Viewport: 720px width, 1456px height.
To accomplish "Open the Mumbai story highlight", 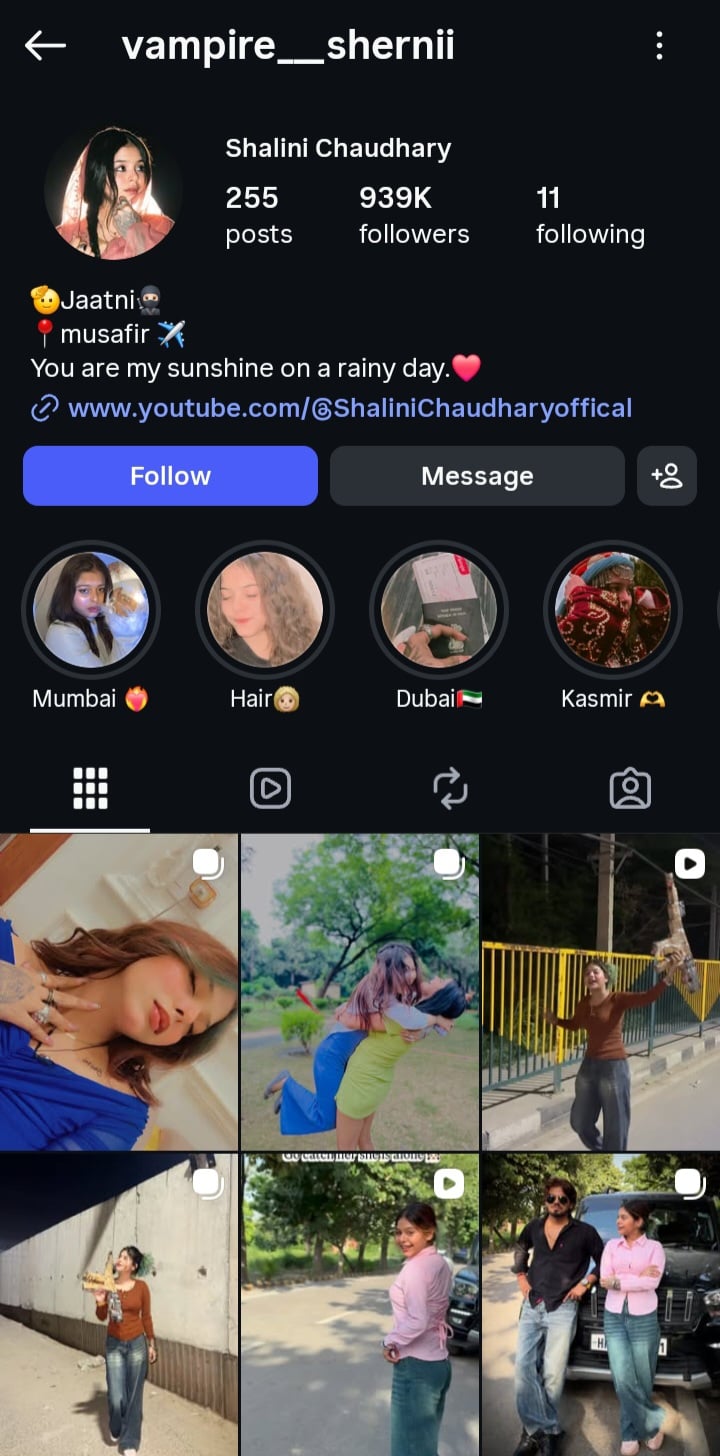I will coord(91,610).
